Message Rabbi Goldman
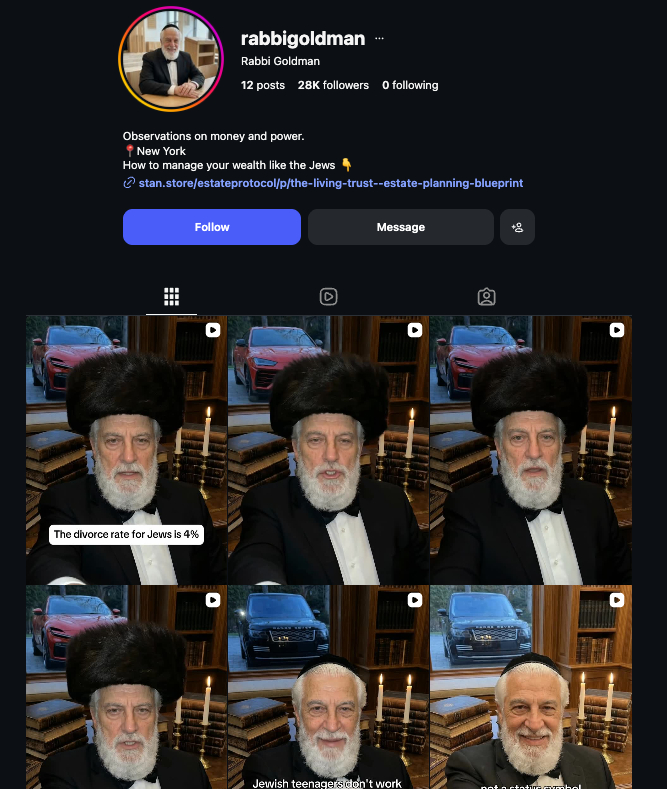Viewport: 667px width, 789px height. coord(400,227)
